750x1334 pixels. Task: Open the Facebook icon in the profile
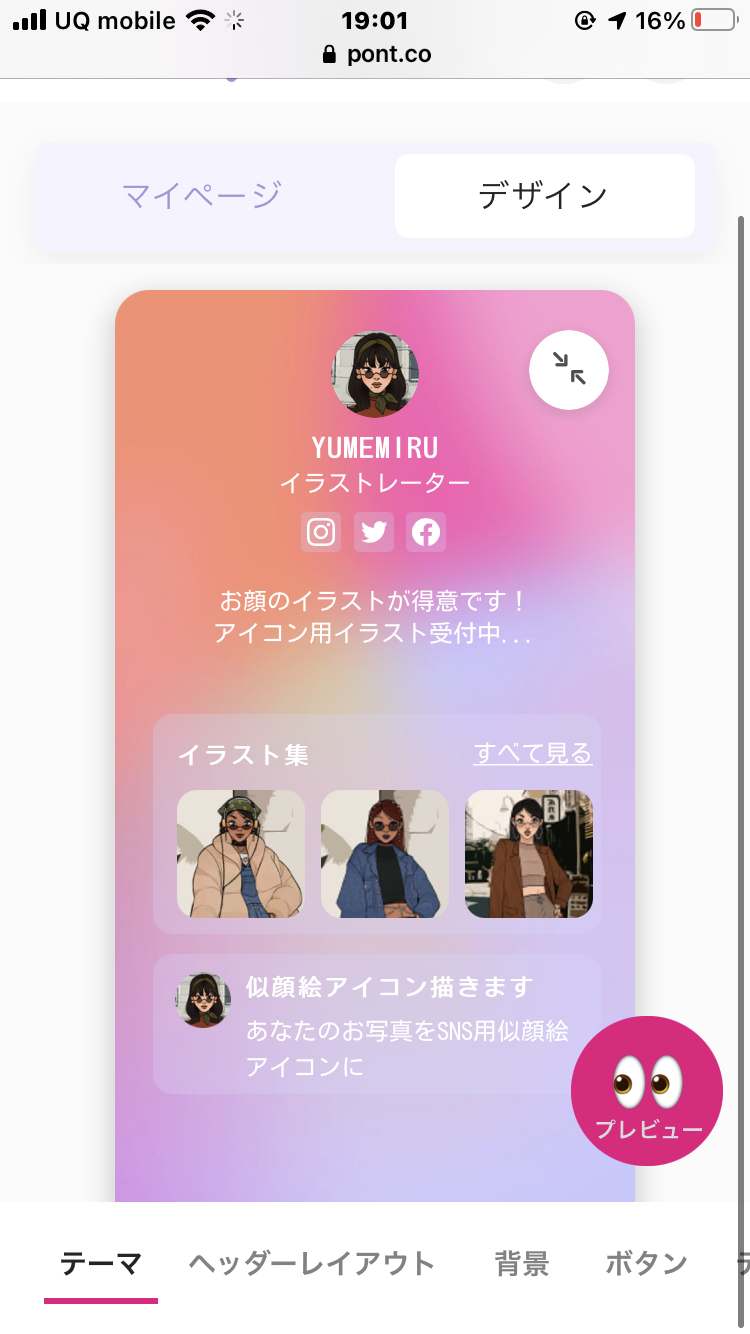coord(426,532)
